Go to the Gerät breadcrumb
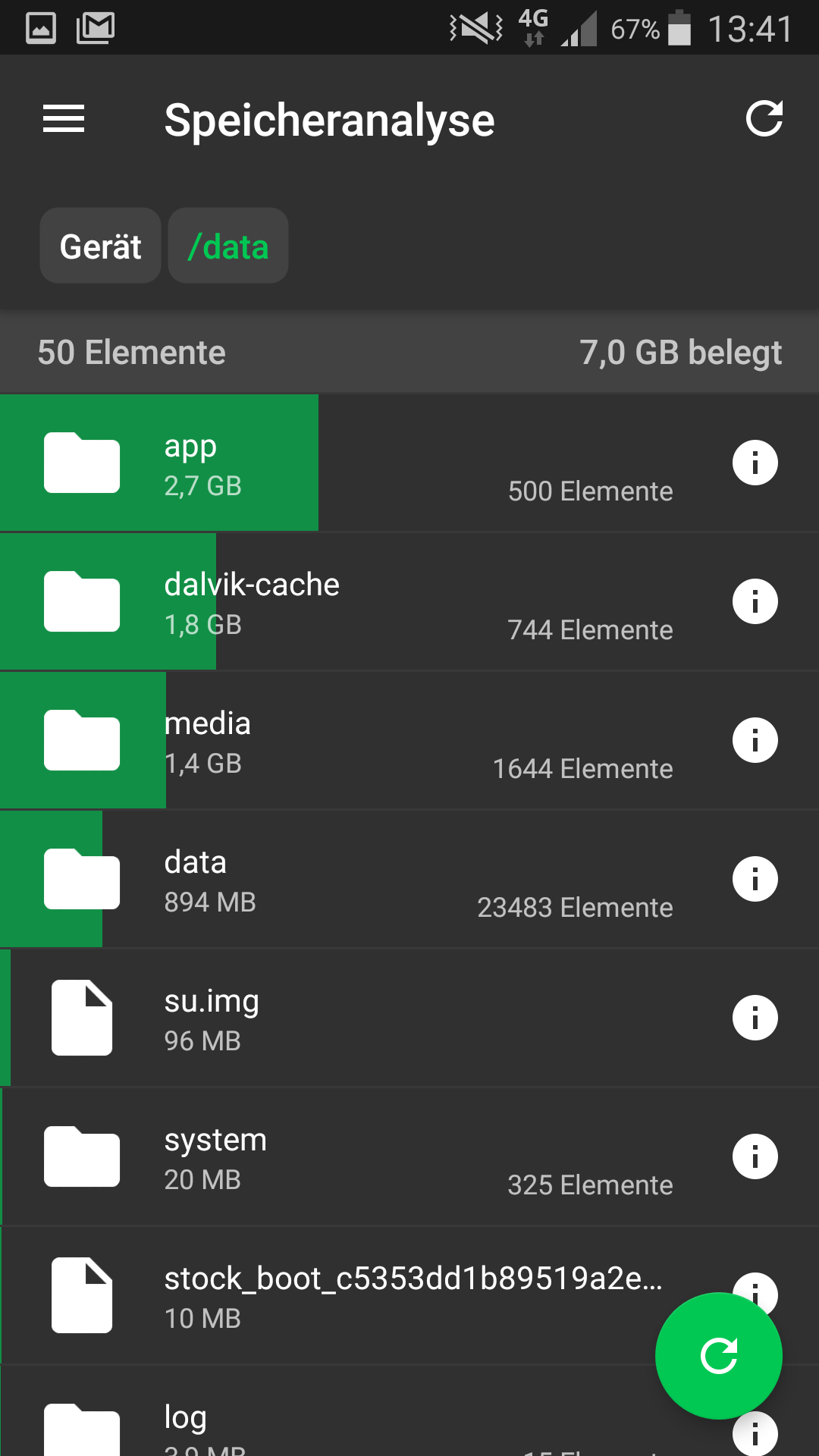Screen dimensions: 819x1456 100,246
